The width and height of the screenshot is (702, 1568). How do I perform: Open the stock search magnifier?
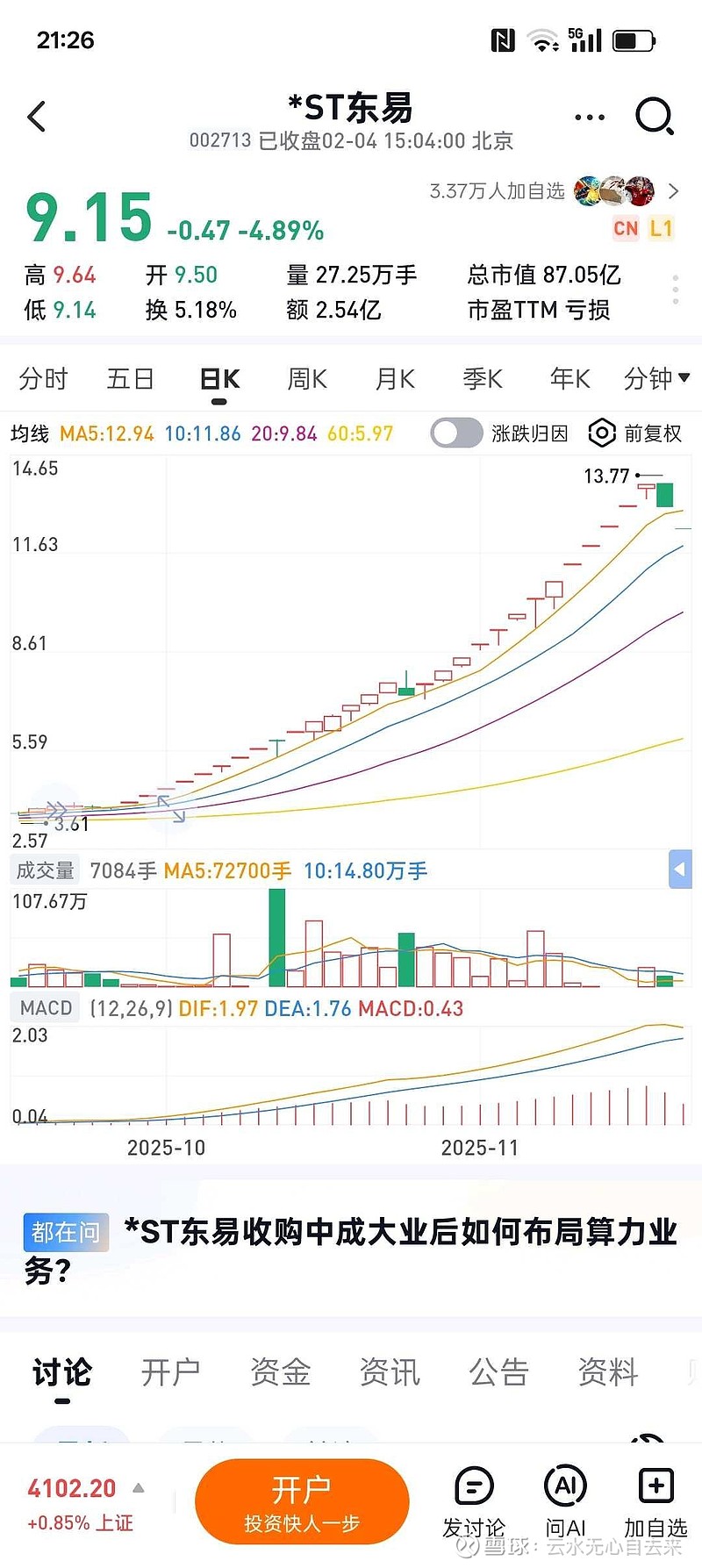[x=655, y=116]
